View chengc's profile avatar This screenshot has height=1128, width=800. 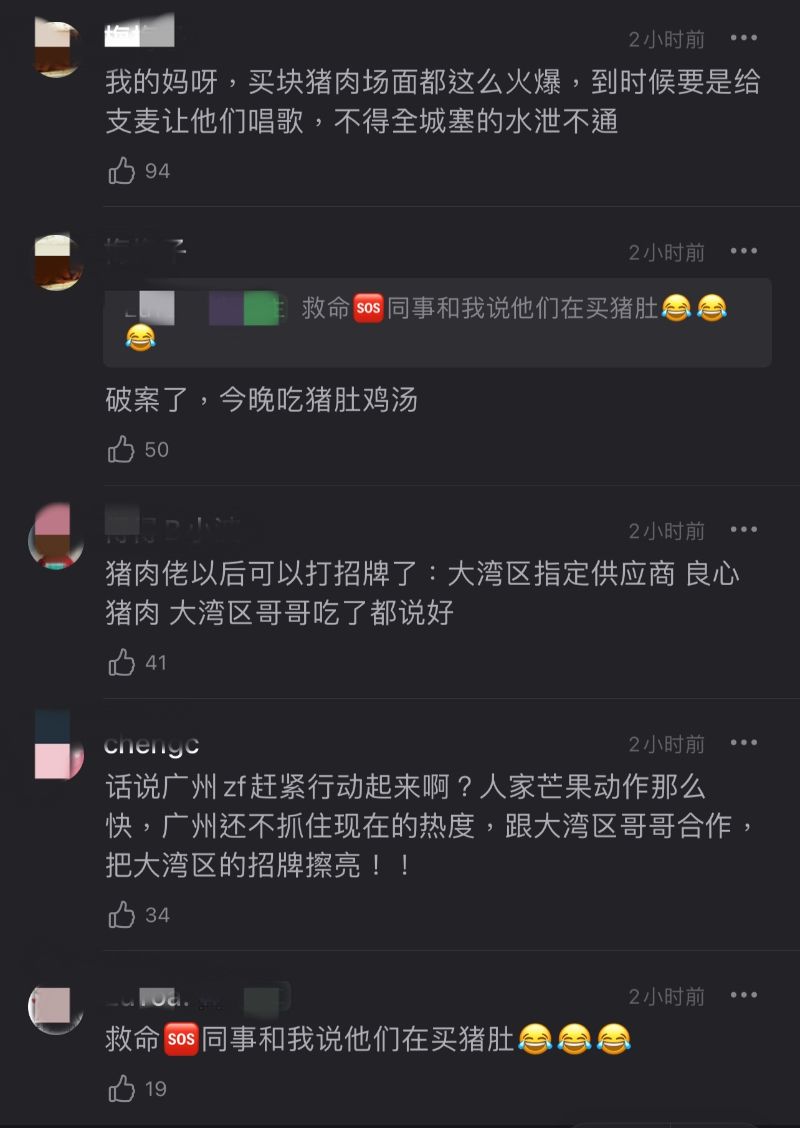(55, 746)
